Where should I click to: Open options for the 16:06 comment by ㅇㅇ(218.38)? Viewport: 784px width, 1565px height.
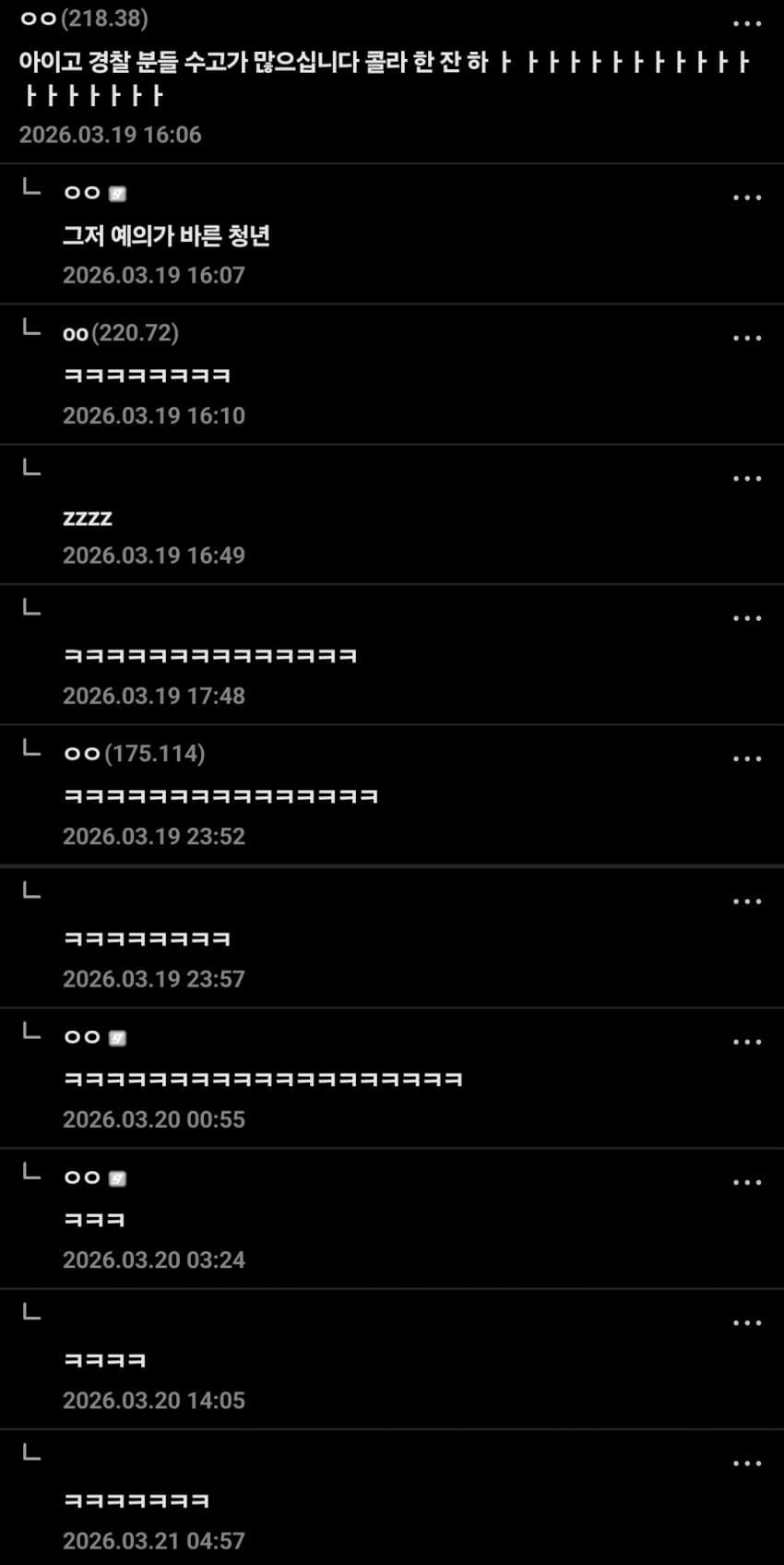(x=746, y=24)
